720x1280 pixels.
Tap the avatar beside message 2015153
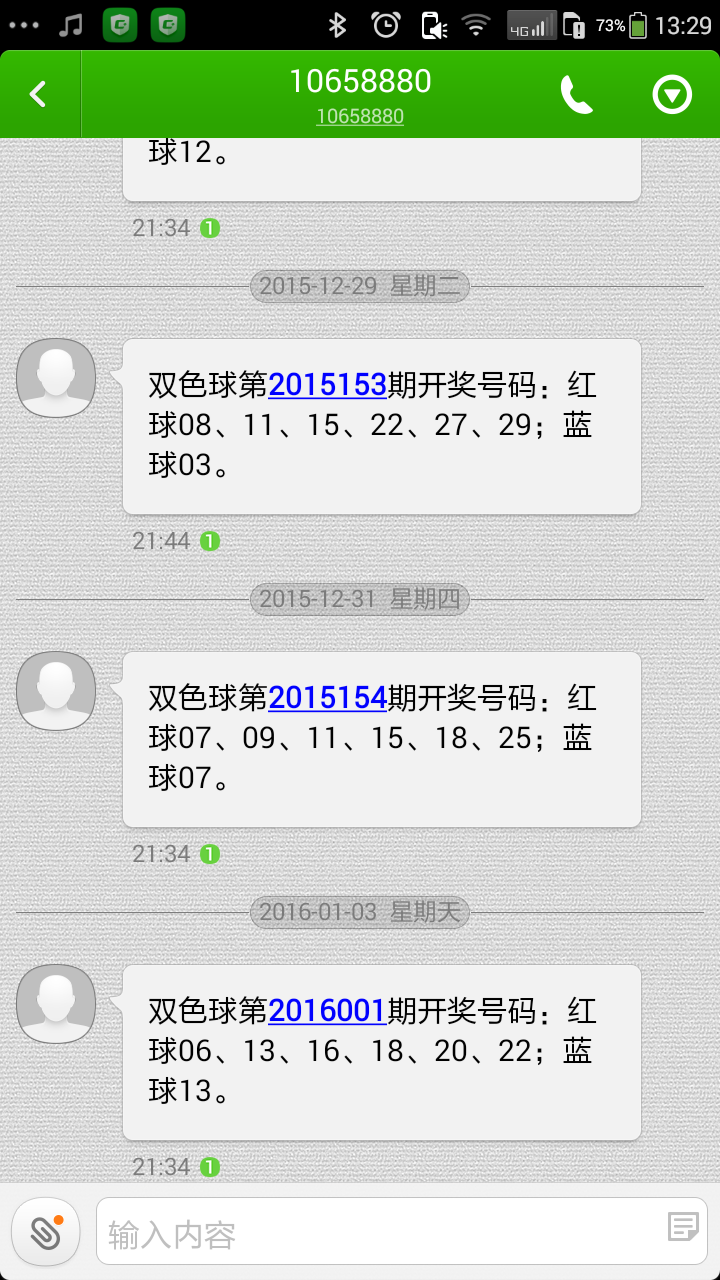[56, 378]
